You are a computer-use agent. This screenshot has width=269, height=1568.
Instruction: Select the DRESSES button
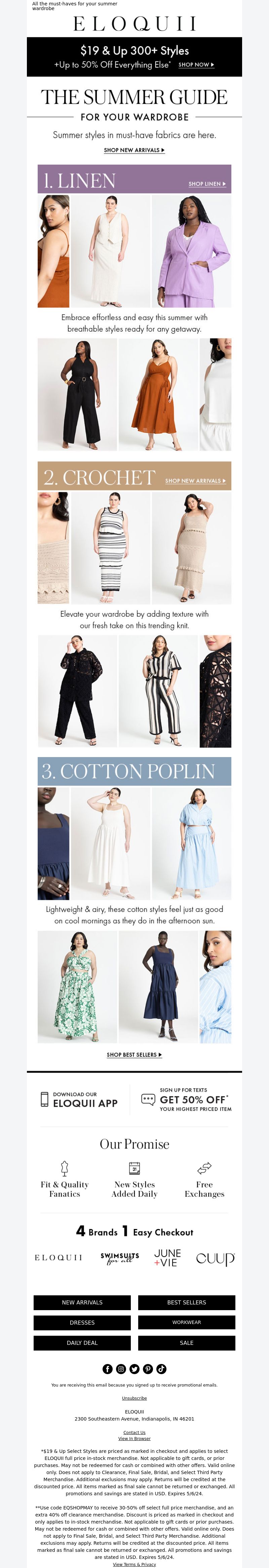pyautogui.click(x=82, y=1322)
